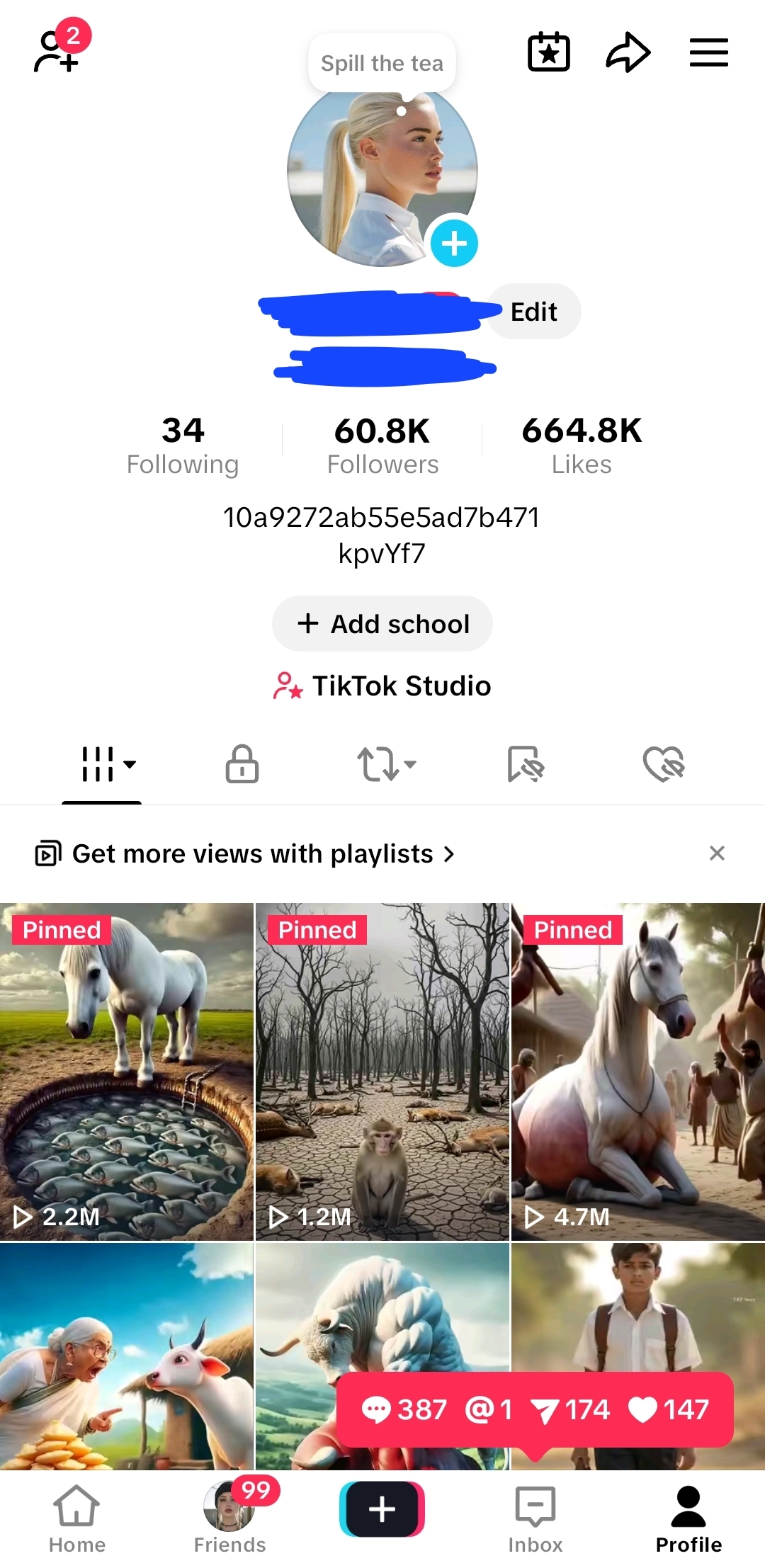Go to the Inbox tab
The height and width of the screenshot is (1568, 765).
535,1518
